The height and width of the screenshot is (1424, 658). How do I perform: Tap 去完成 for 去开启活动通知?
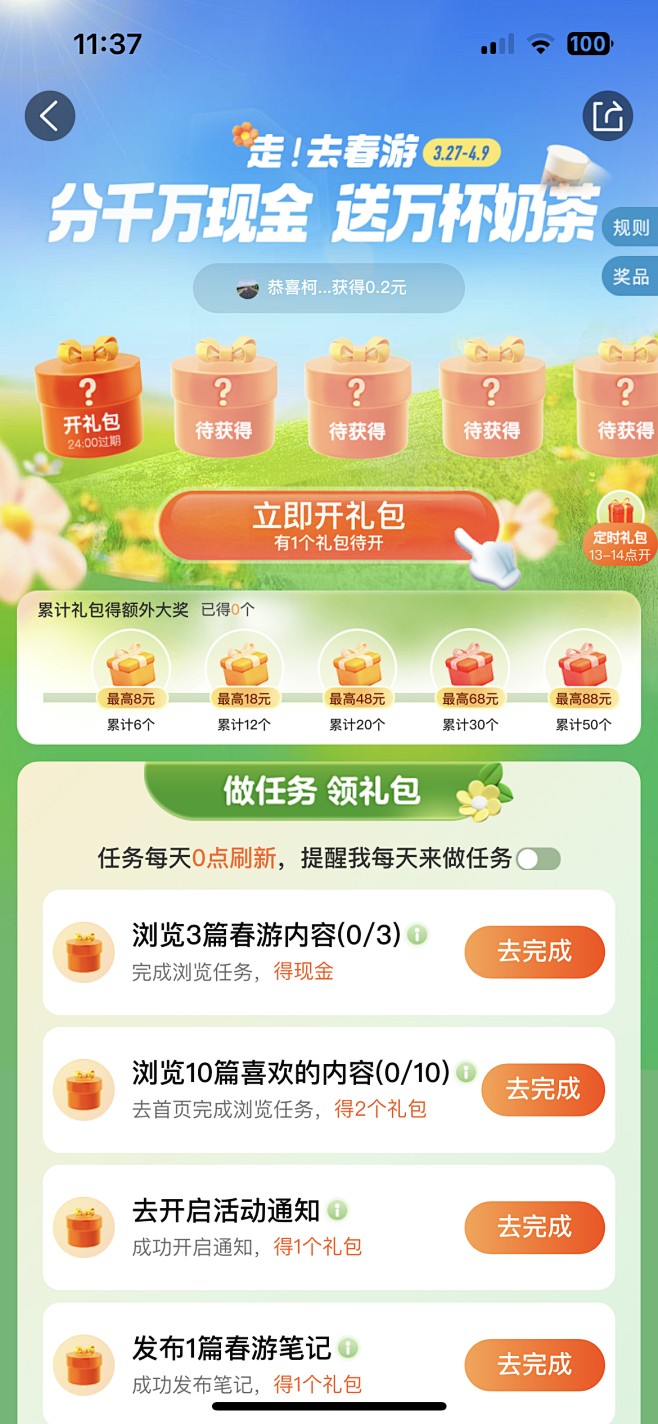(x=534, y=1227)
